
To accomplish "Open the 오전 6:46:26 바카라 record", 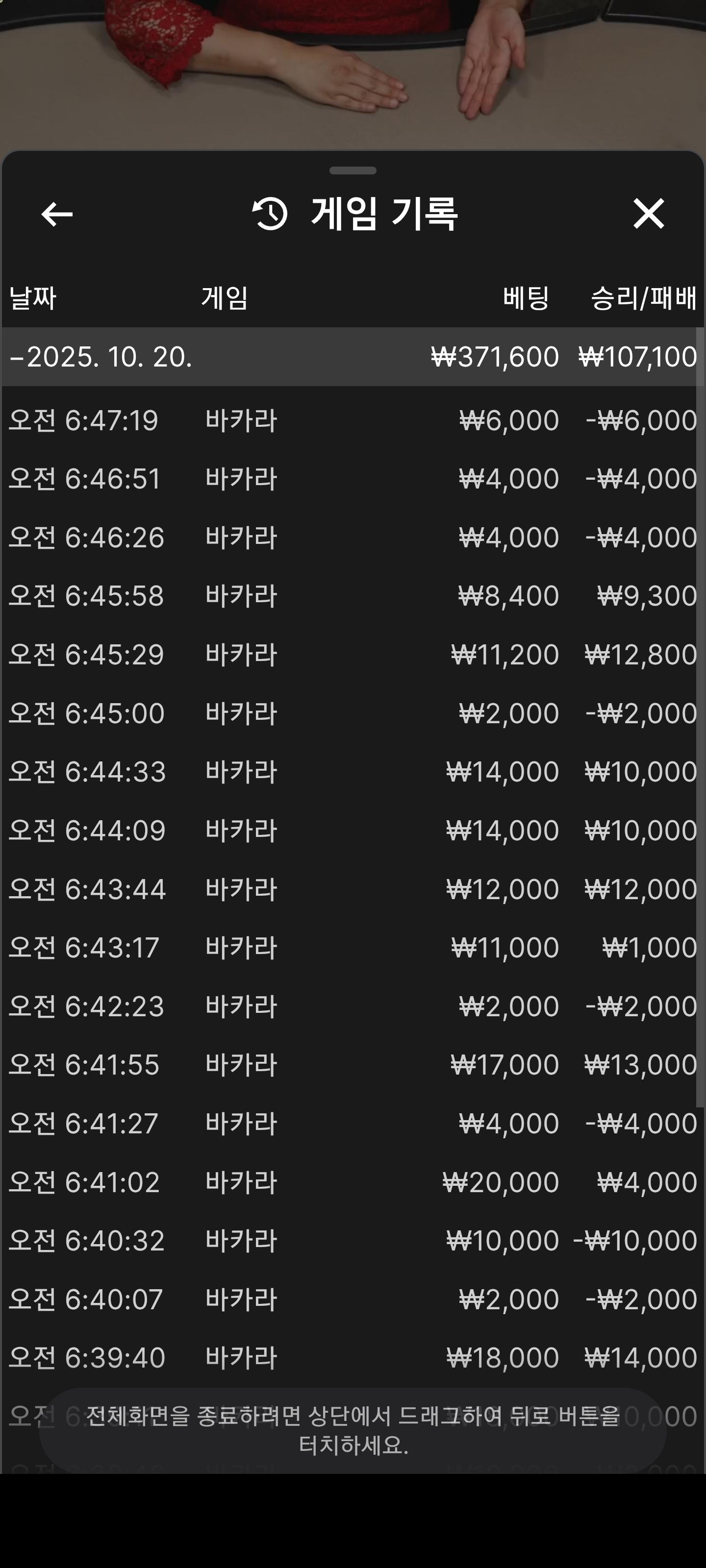I will click(x=353, y=538).
